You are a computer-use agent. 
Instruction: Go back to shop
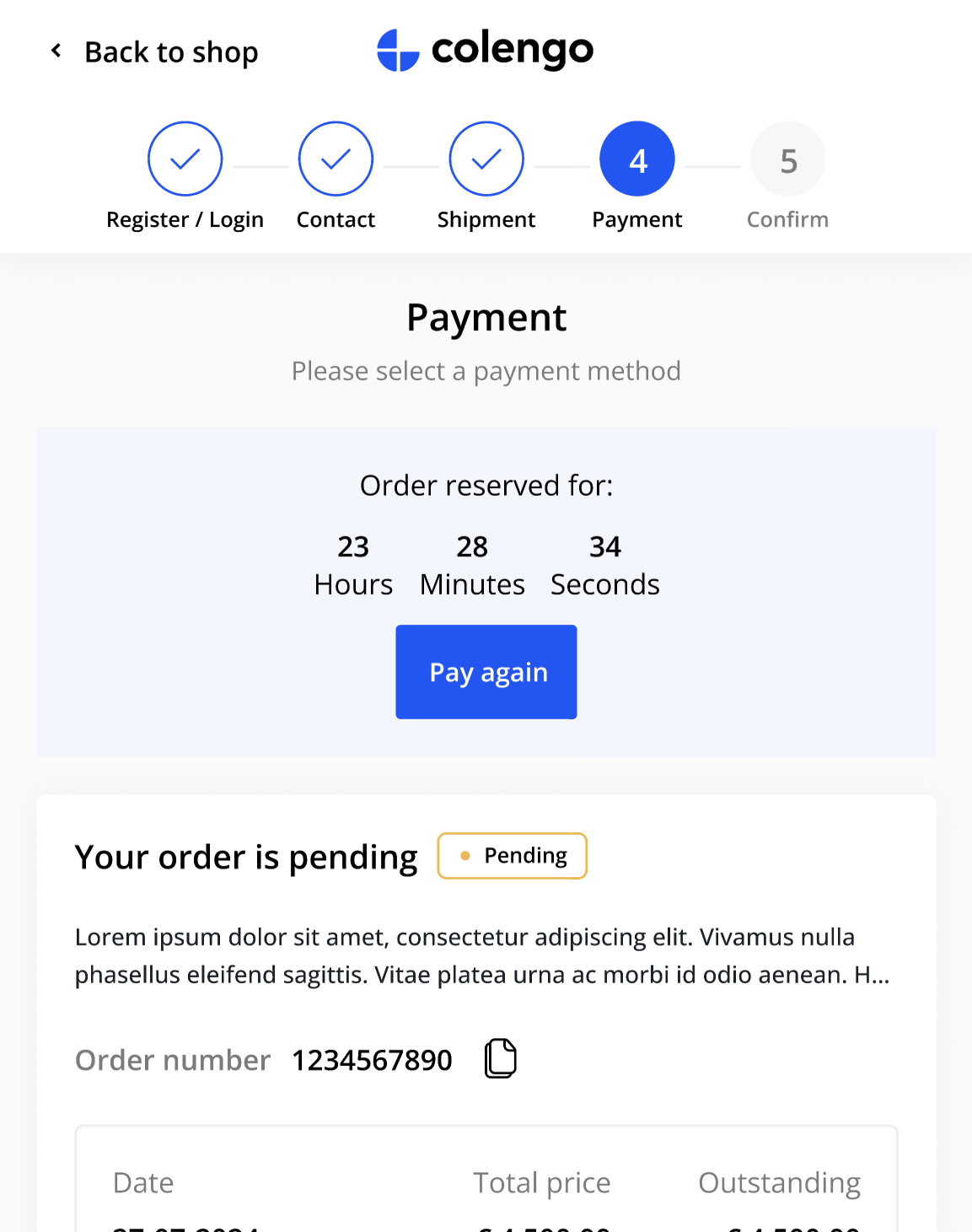coord(154,52)
